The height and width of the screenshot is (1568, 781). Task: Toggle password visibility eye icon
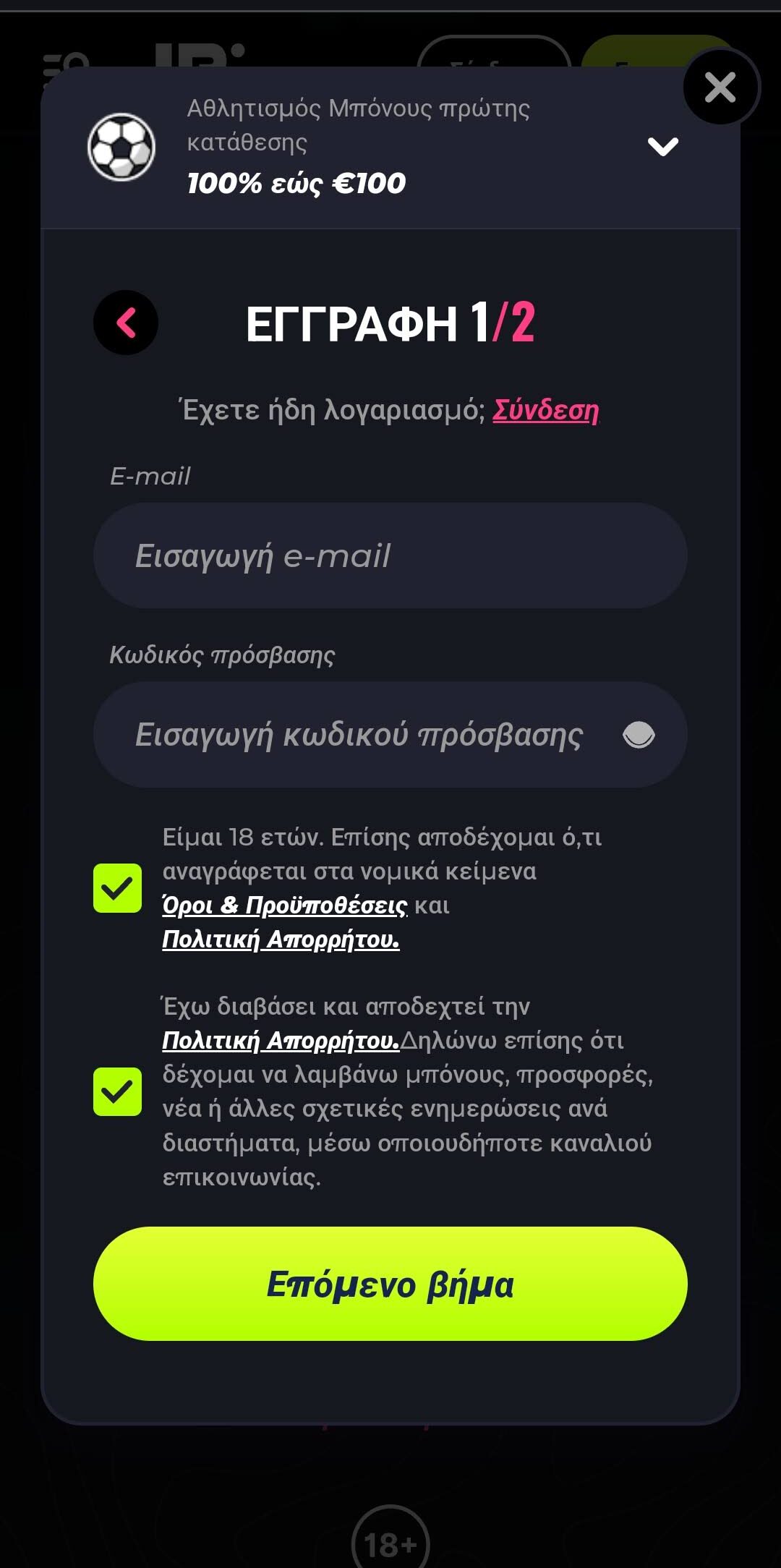(x=639, y=735)
